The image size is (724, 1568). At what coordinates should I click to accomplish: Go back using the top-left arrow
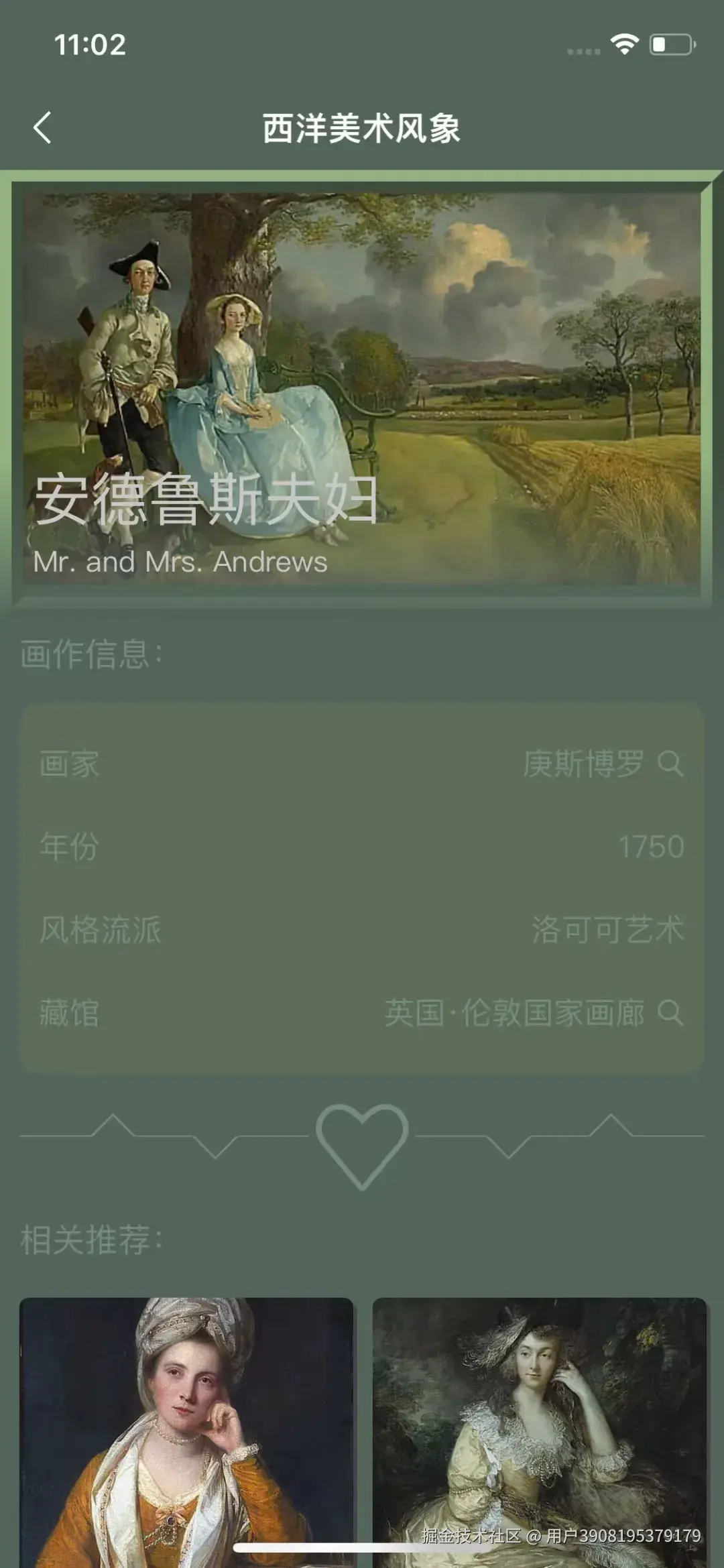pos(42,127)
